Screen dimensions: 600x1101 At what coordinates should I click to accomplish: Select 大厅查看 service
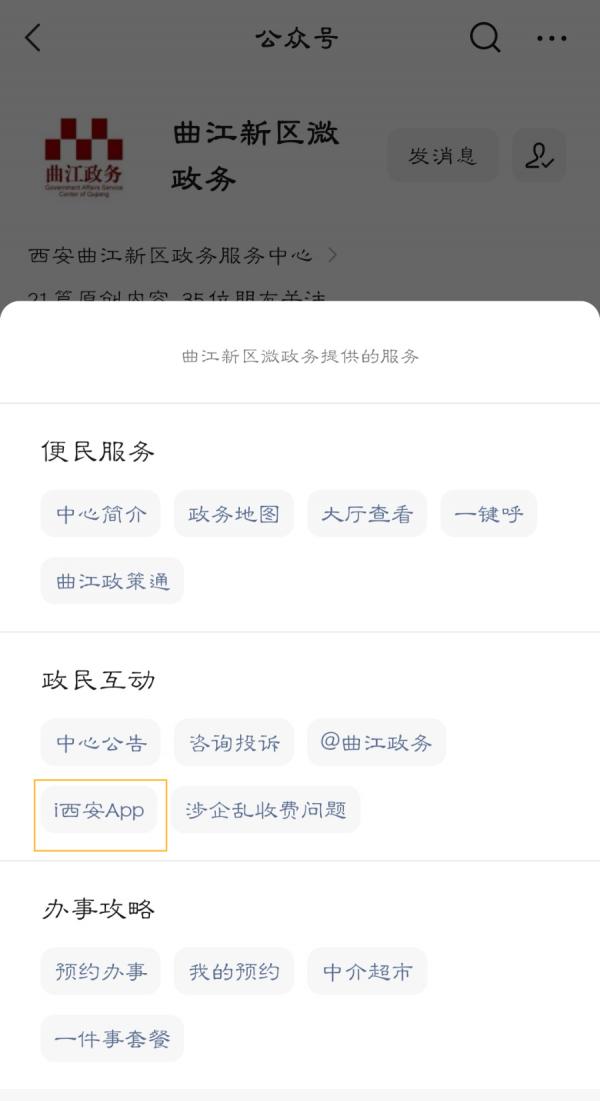click(367, 514)
